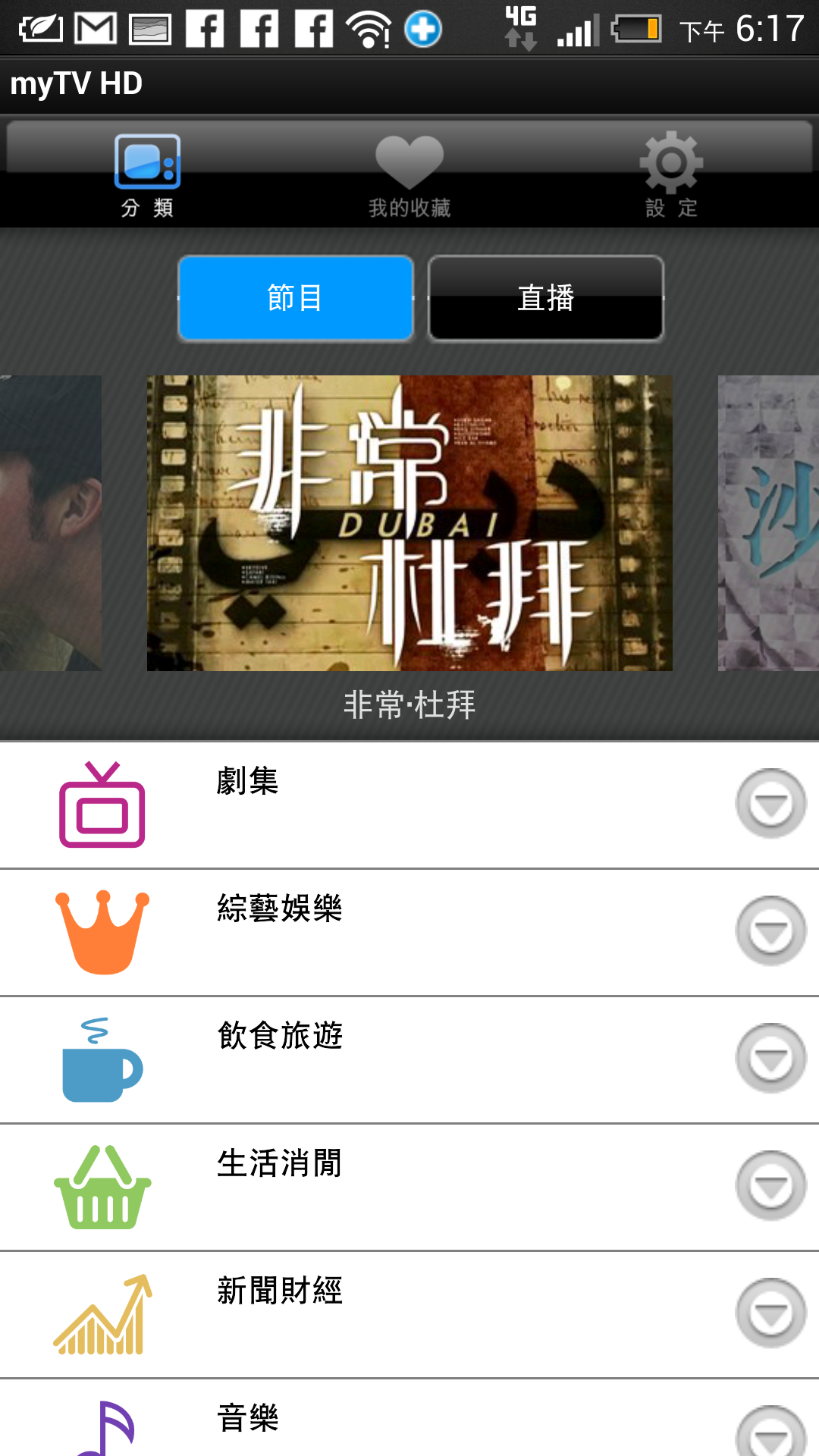
Task: Expand the 新聞財經 dropdown arrow
Action: click(770, 1313)
